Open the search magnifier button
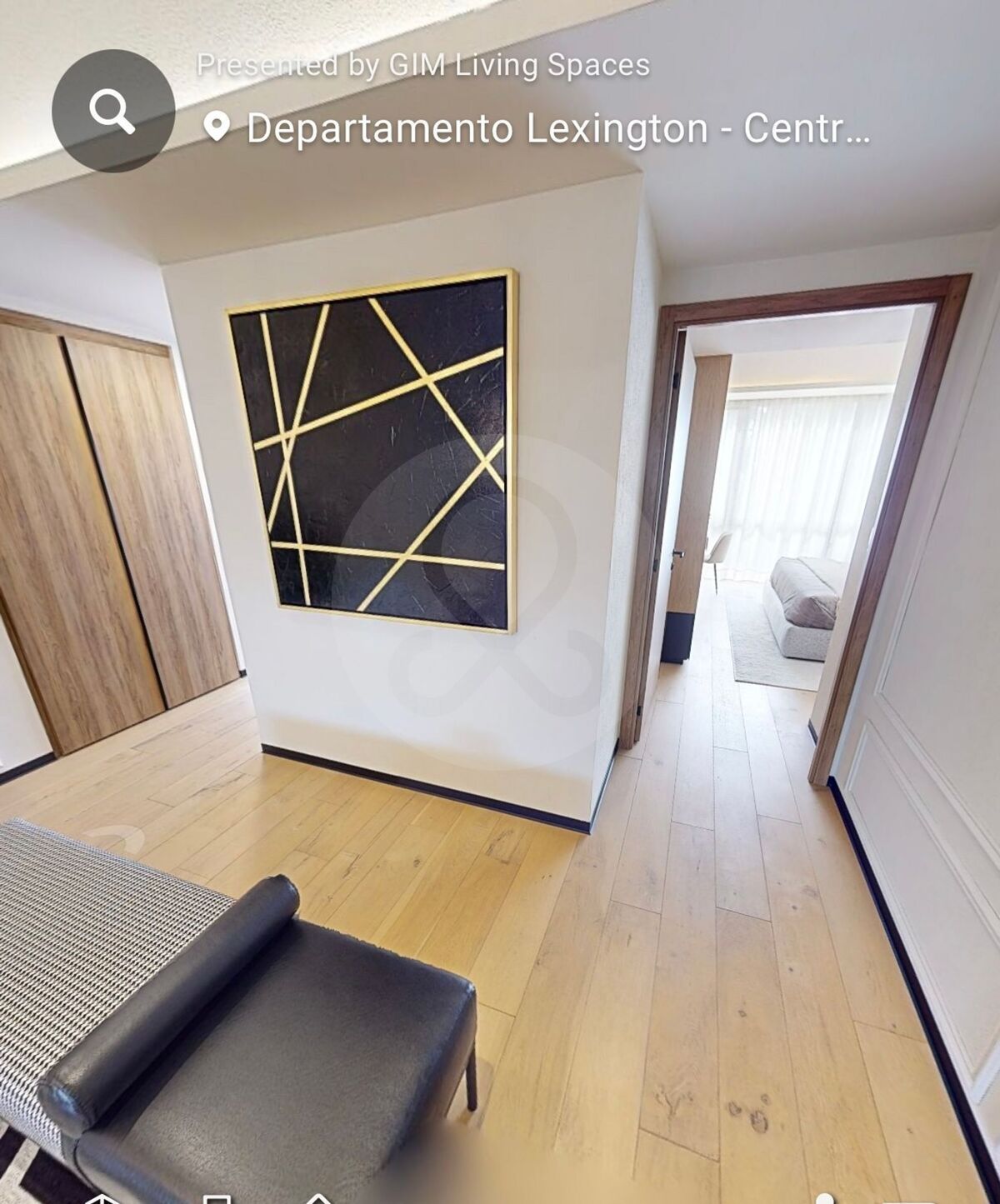1000x1204 pixels. pyautogui.click(x=113, y=111)
